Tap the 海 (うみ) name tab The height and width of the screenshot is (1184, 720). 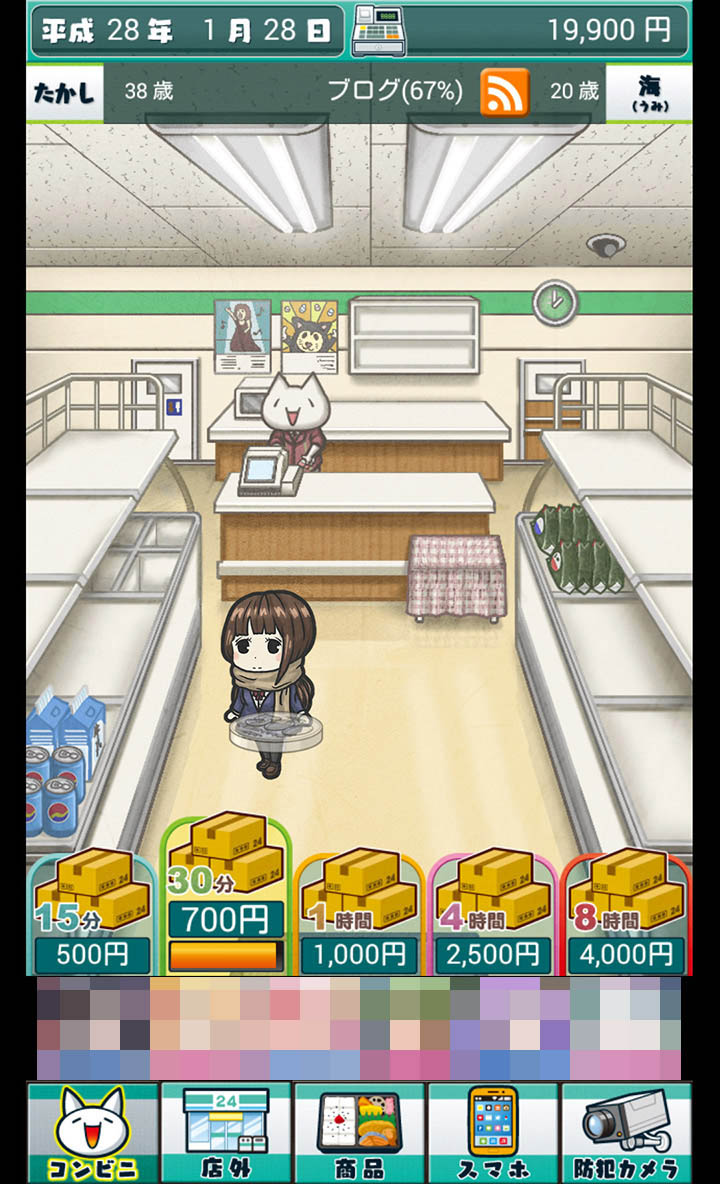(649, 92)
